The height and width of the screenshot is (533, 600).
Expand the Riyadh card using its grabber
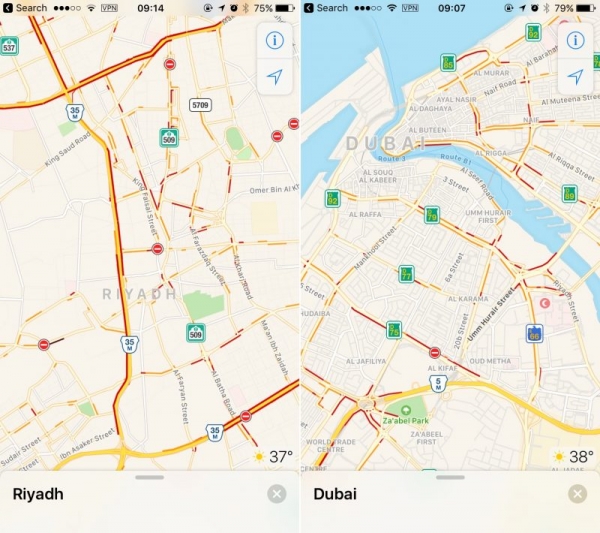coord(150,477)
